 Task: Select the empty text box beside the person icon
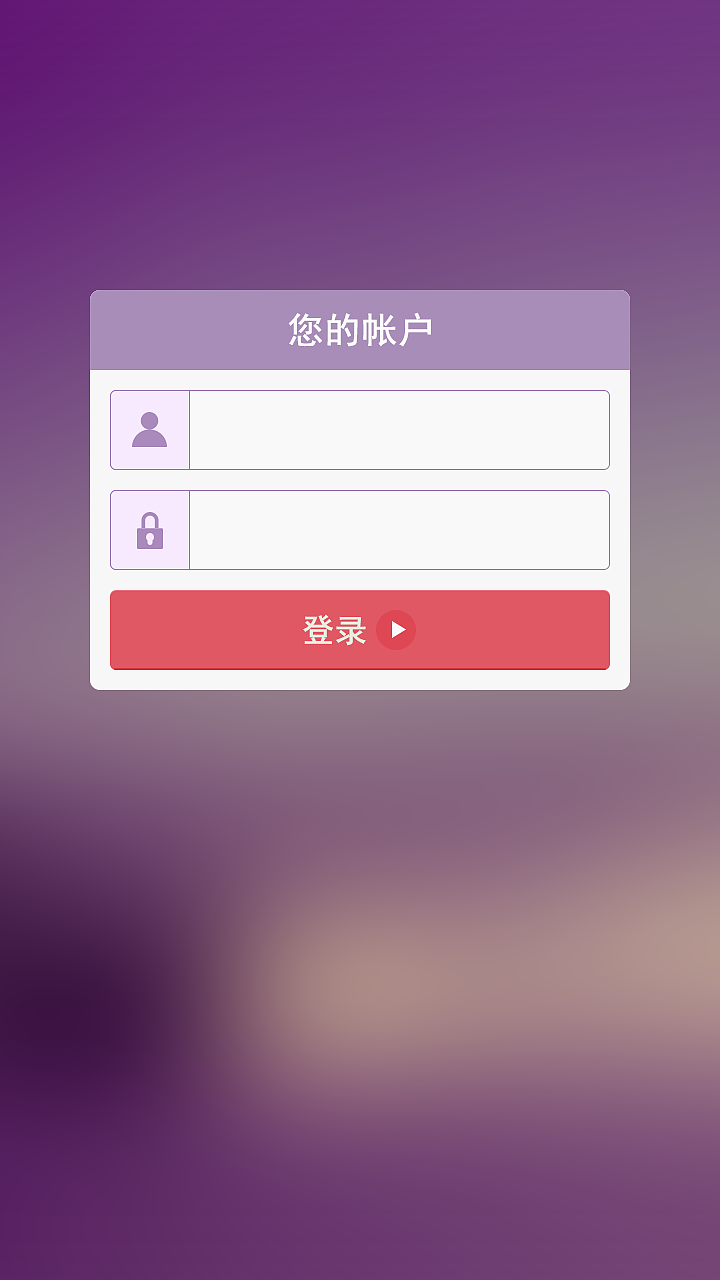[400, 429]
